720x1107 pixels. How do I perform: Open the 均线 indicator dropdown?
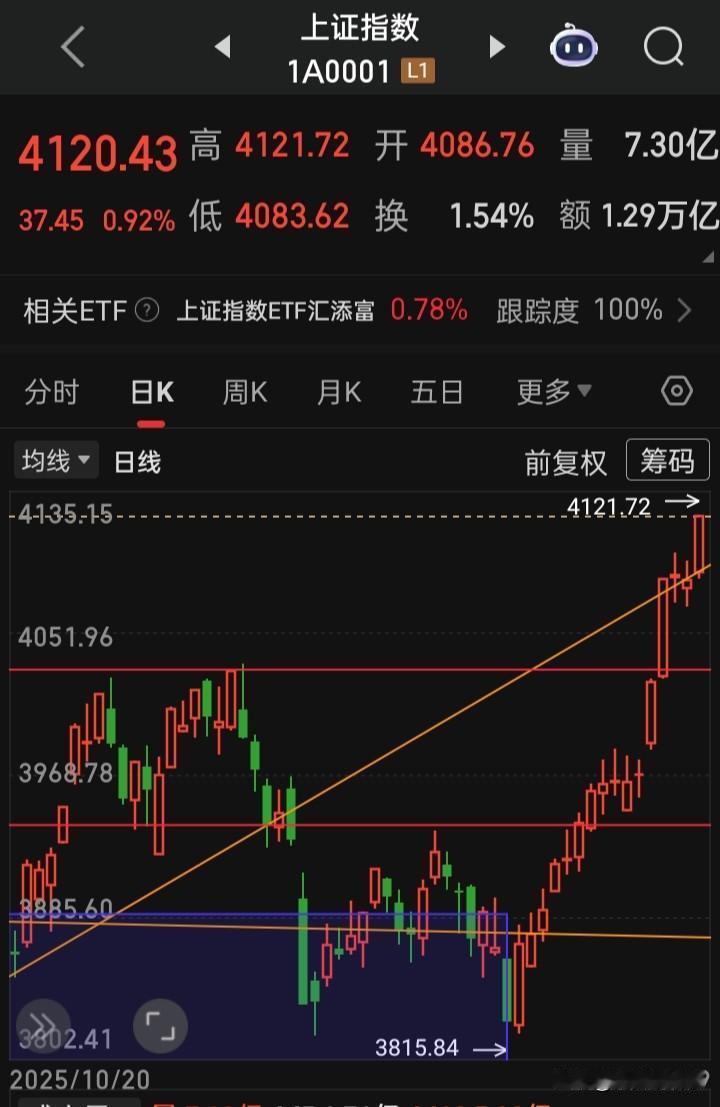point(55,460)
